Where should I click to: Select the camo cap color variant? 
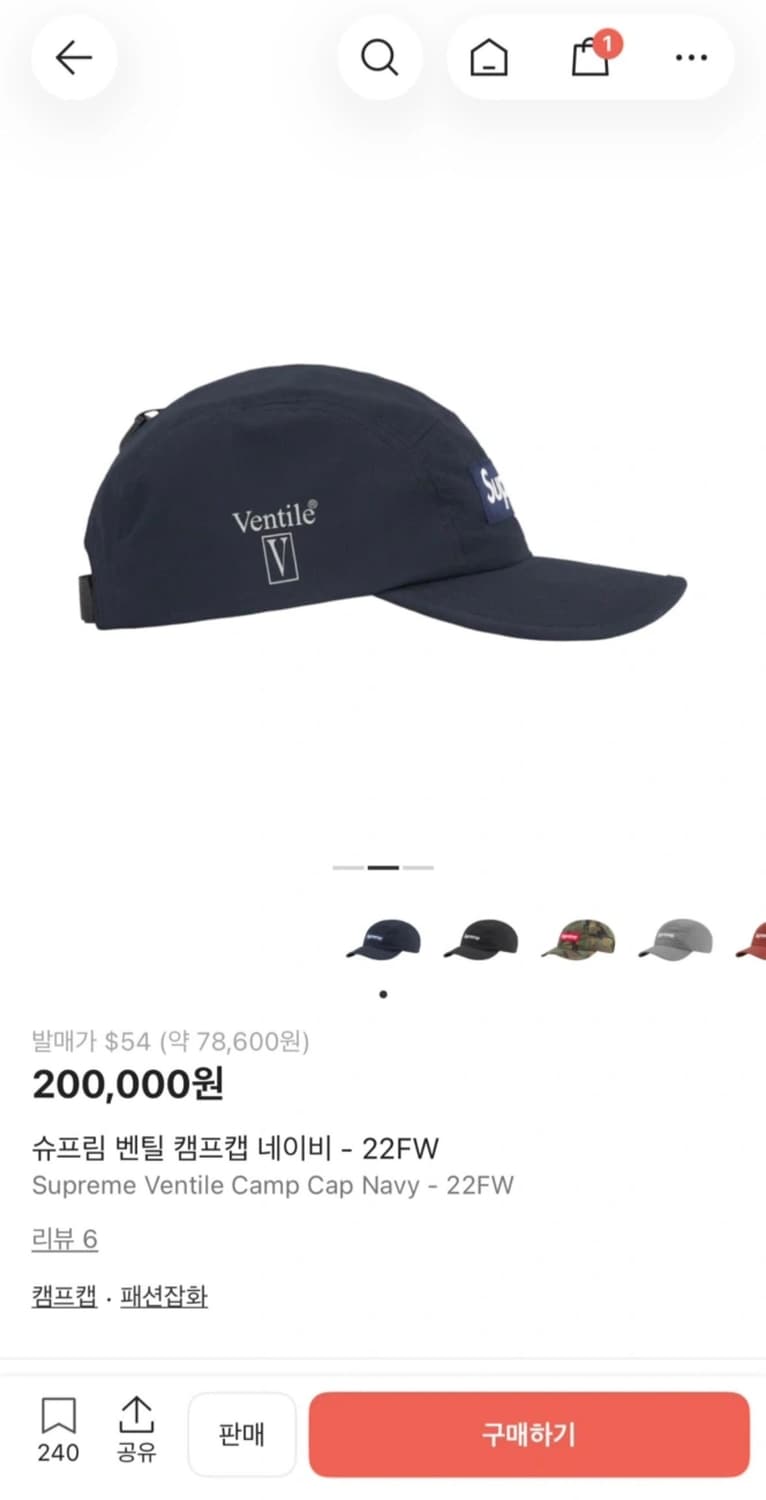(580, 938)
